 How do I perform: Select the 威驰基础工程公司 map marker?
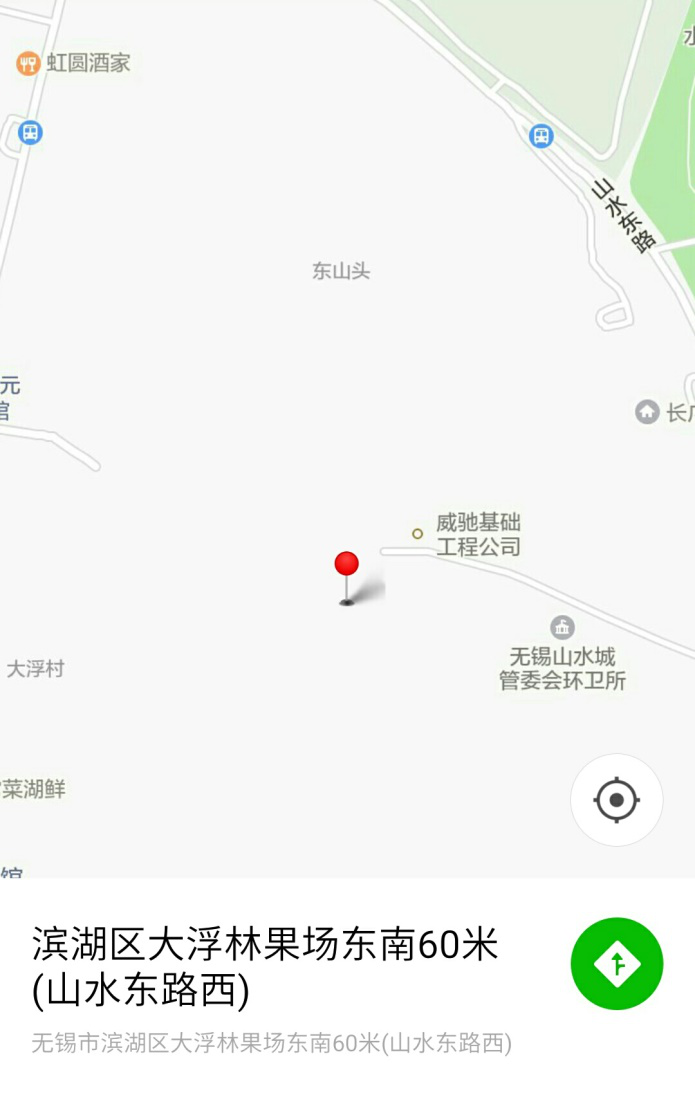pos(418,533)
